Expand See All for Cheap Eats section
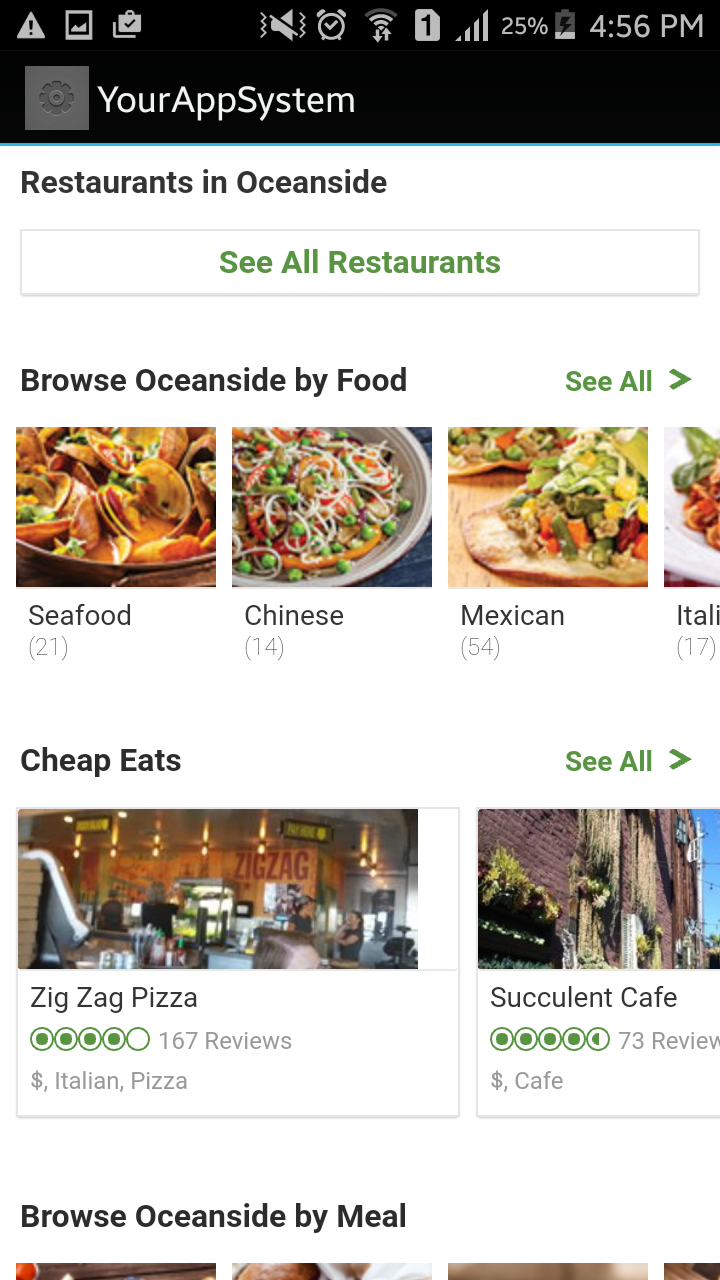720x1280 pixels. pyautogui.click(x=609, y=761)
